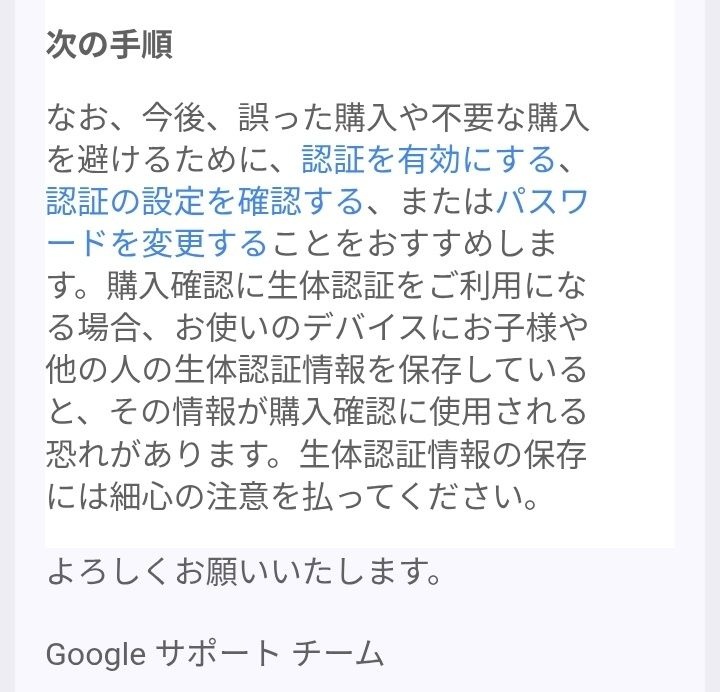Open the 認証の設定を確認する link
This screenshot has width=720, height=692.
205,202
